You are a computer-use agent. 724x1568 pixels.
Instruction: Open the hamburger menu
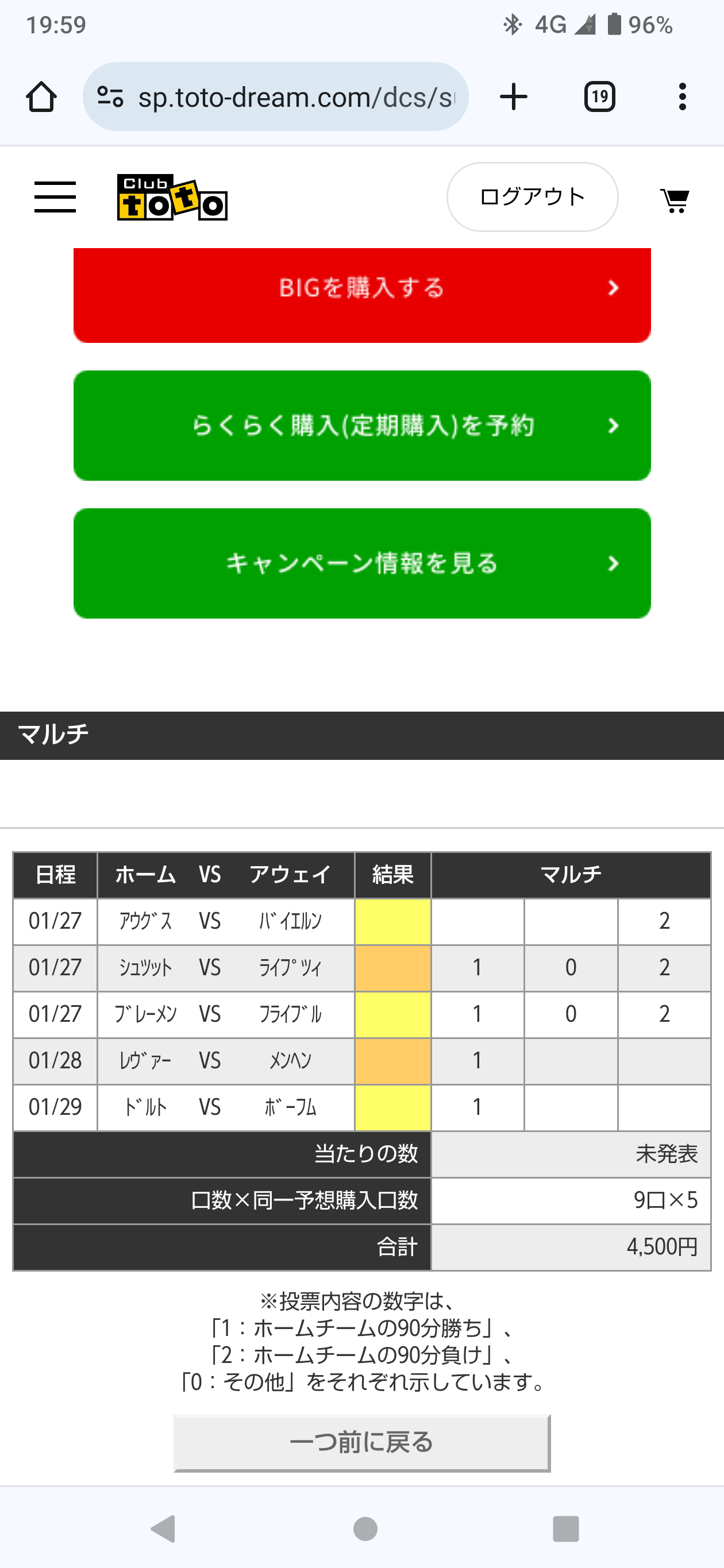pos(55,196)
